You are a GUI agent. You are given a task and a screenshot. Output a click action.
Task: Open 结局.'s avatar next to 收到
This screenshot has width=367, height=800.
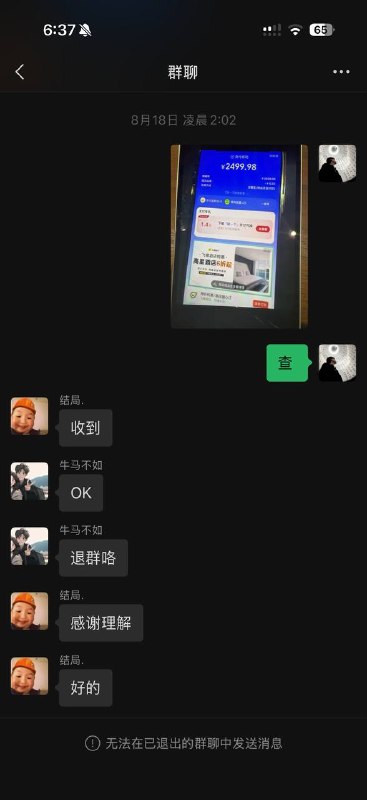[x=30, y=416]
